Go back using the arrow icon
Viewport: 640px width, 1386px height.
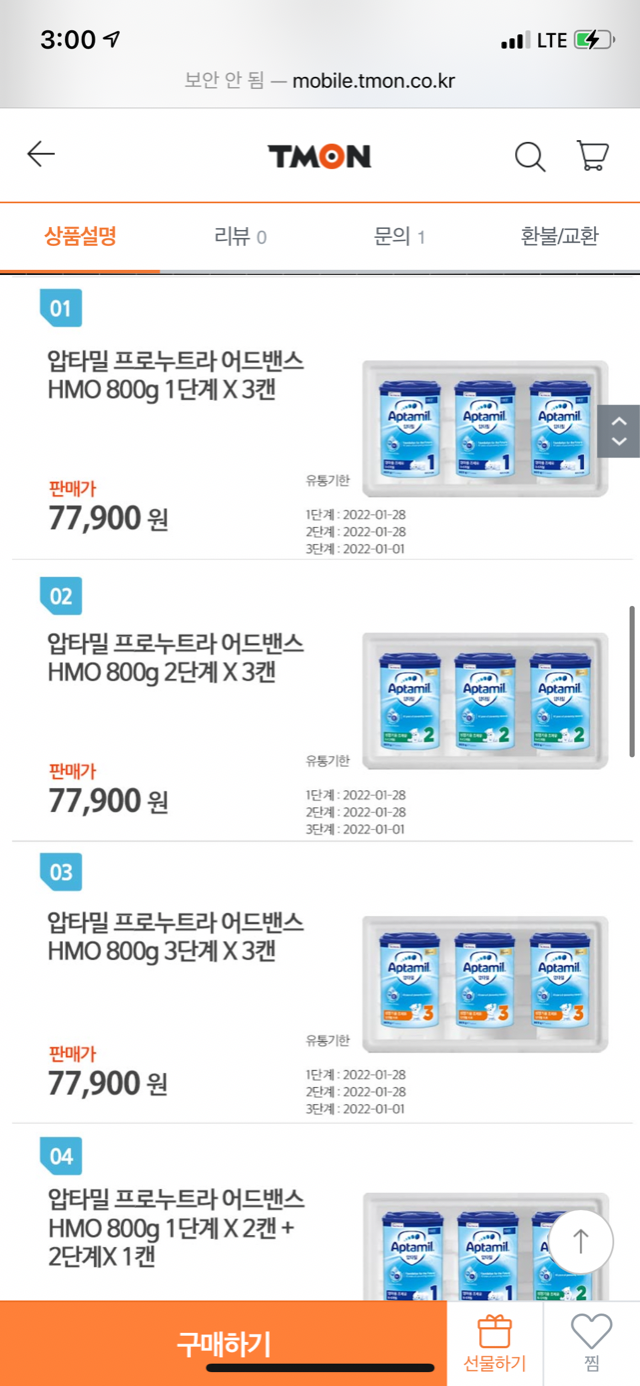pos(41,154)
